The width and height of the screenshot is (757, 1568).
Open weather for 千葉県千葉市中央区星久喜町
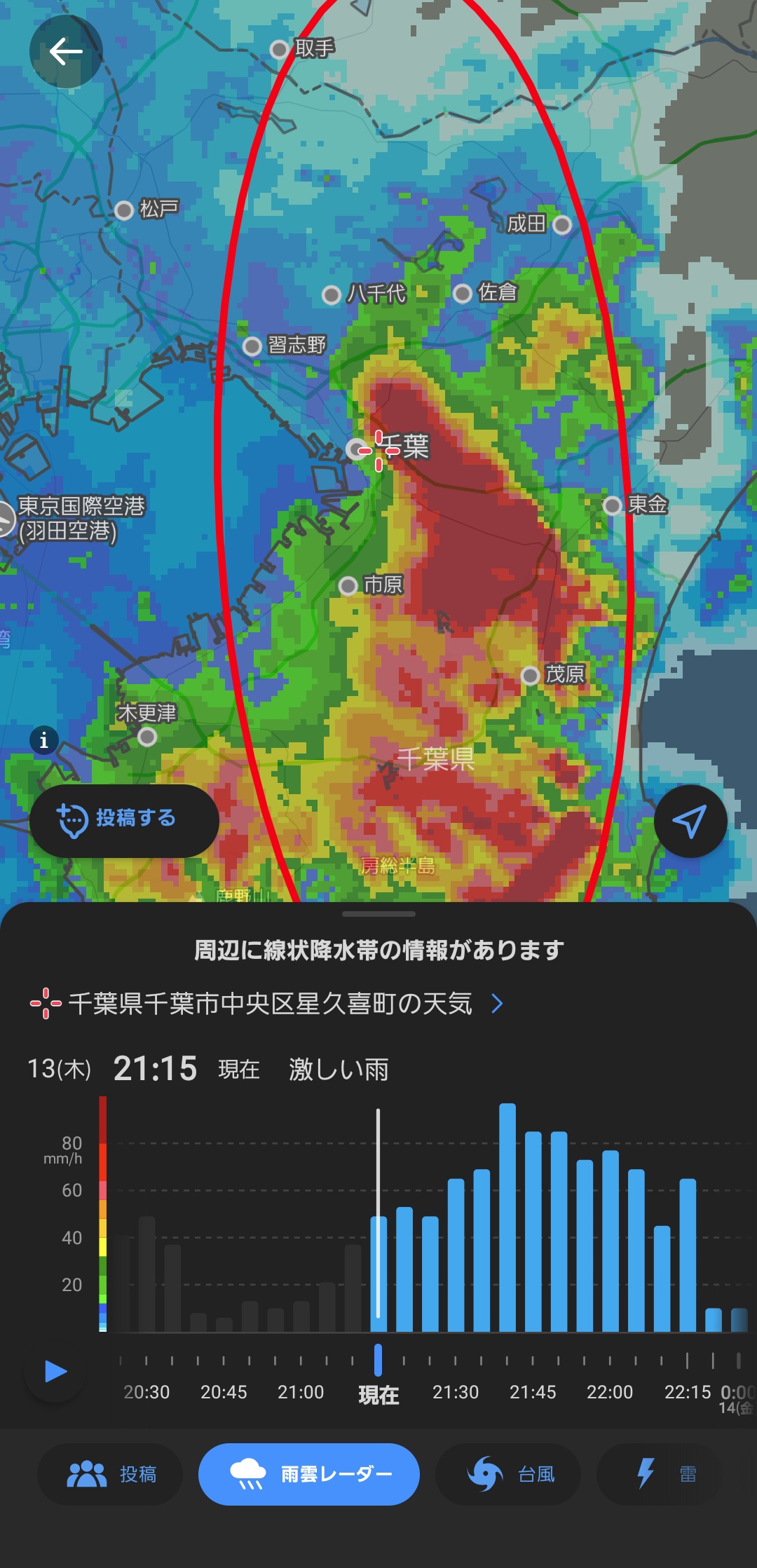(x=266, y=1004)
